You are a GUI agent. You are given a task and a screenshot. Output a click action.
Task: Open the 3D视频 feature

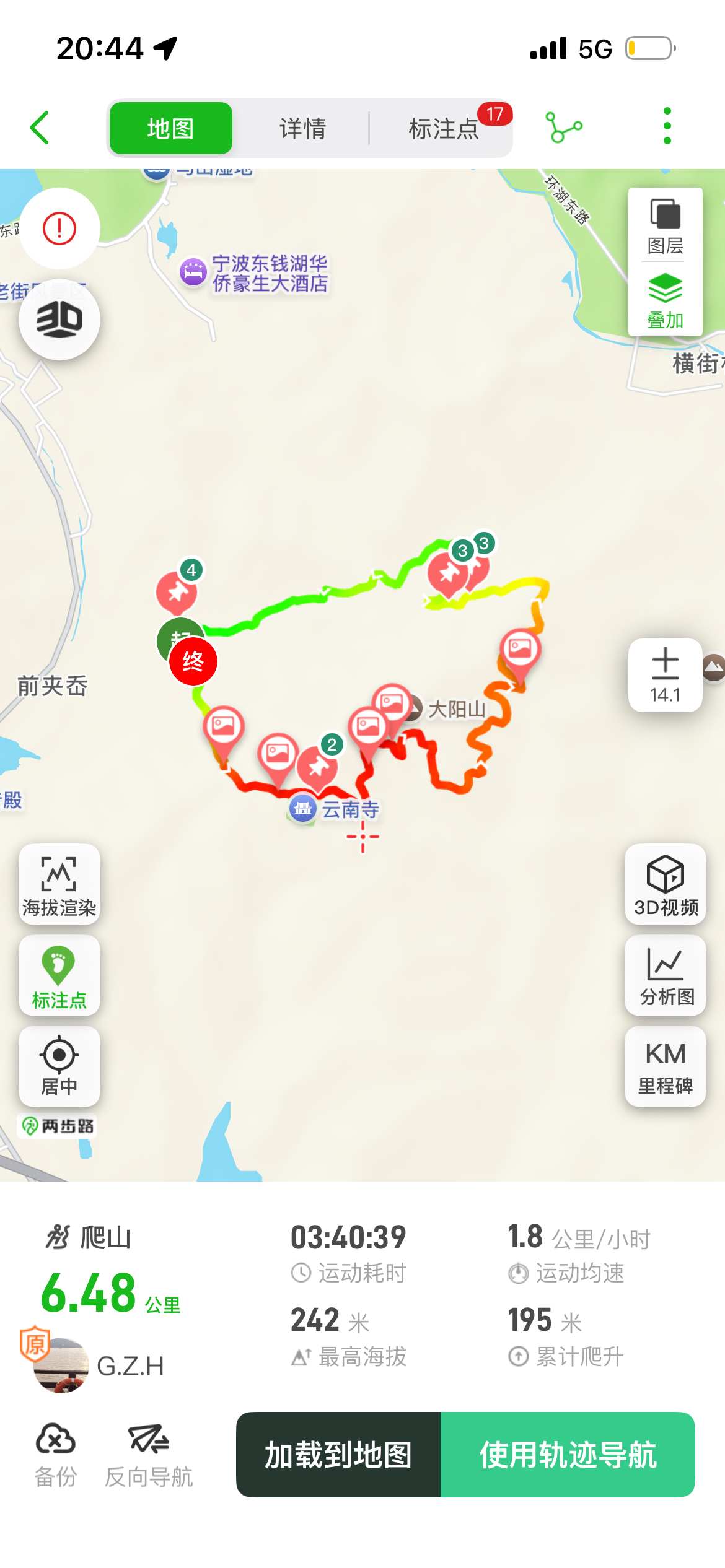click(666, 884)
